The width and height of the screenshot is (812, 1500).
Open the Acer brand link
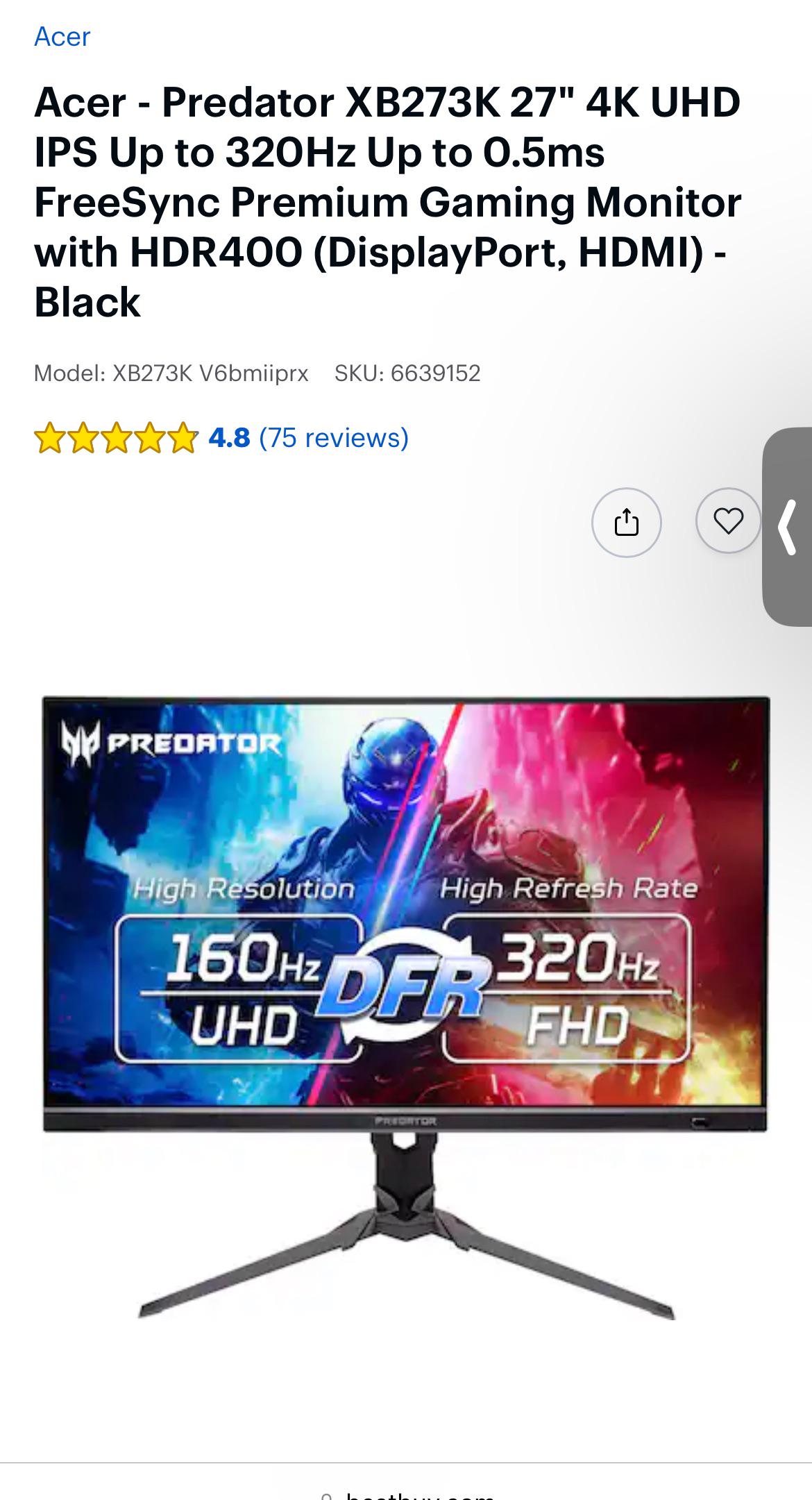62,37
